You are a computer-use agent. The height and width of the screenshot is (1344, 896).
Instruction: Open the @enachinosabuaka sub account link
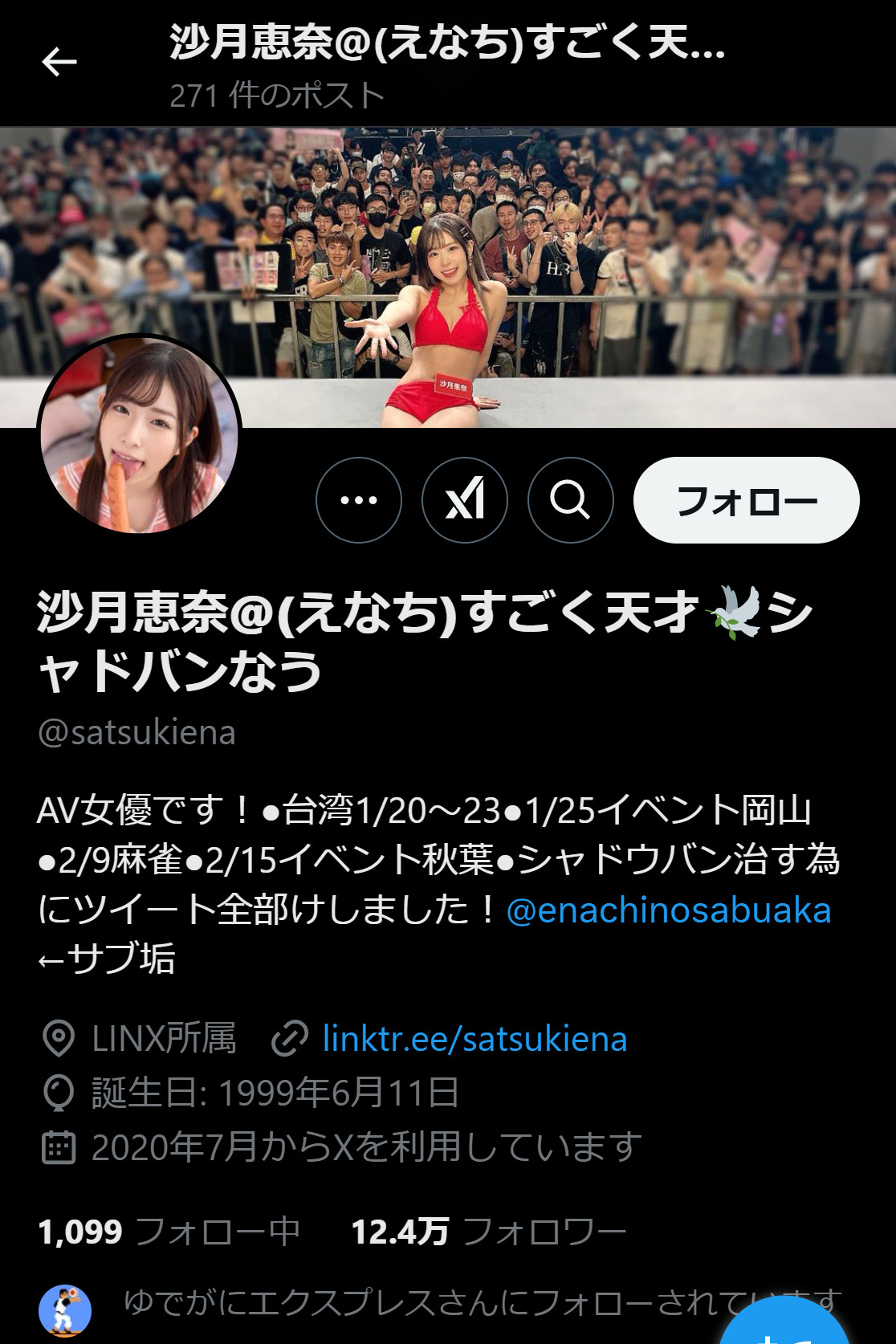tap(669, 910)
